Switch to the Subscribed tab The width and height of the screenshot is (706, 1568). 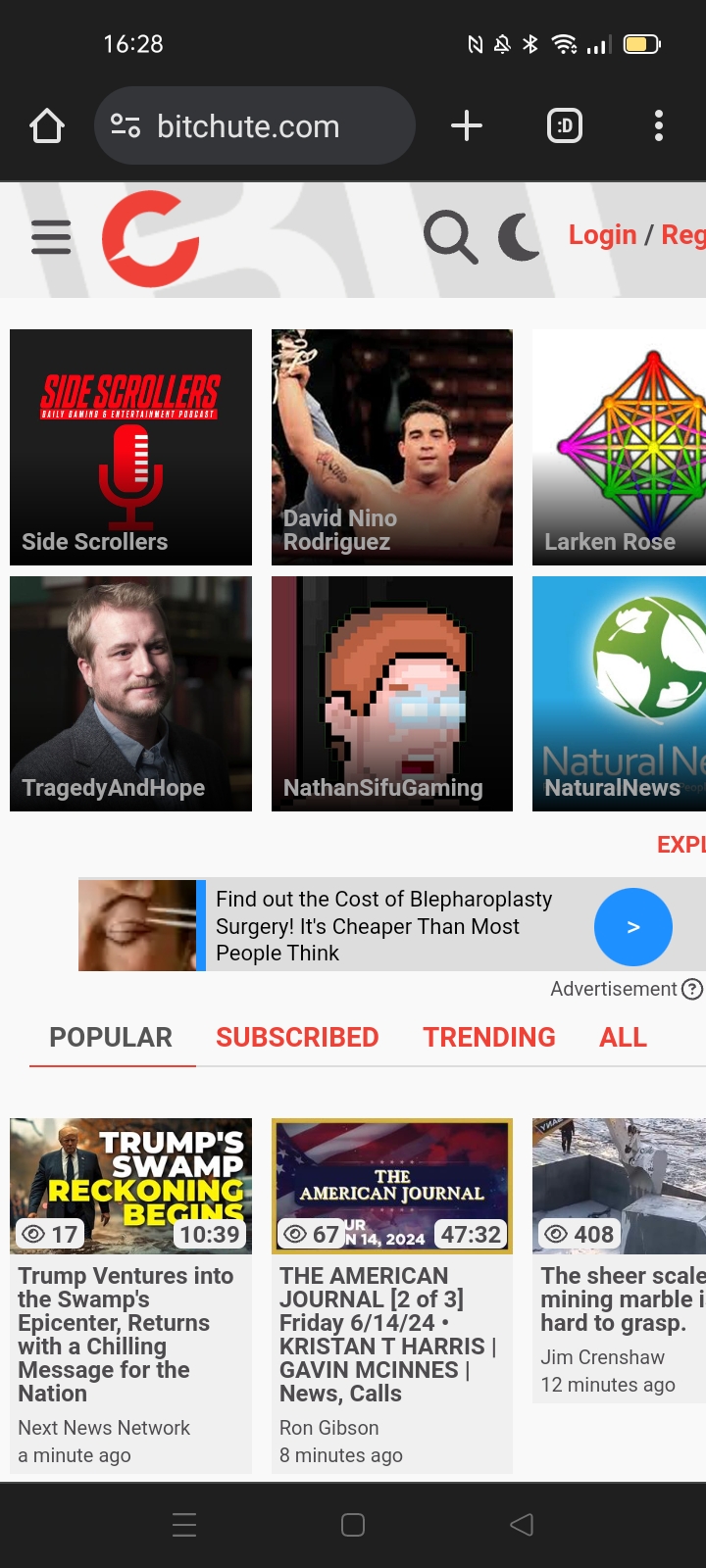click(297, 1037)
